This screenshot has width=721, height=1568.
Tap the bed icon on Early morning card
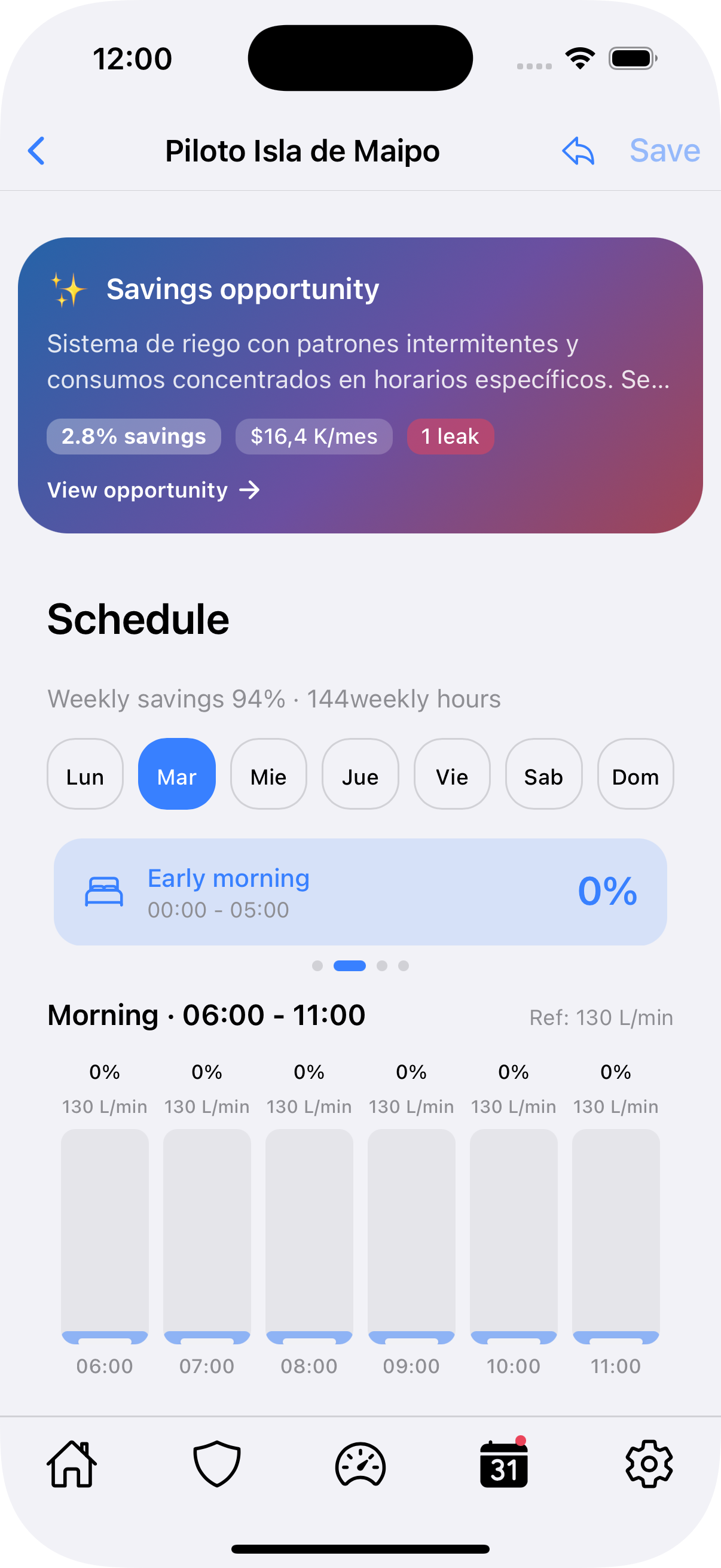(104, 892)
